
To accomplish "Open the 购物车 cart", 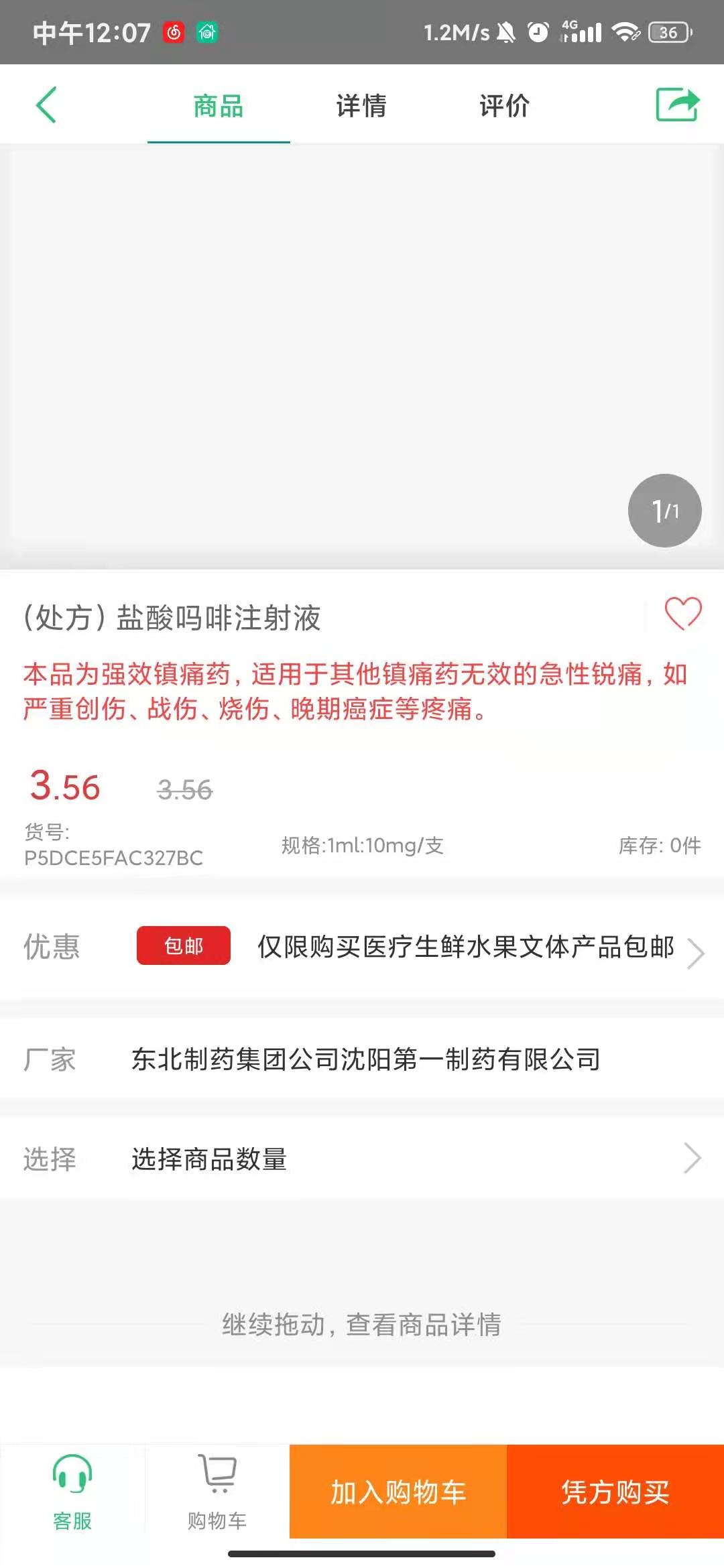I will pos(217,1493).
